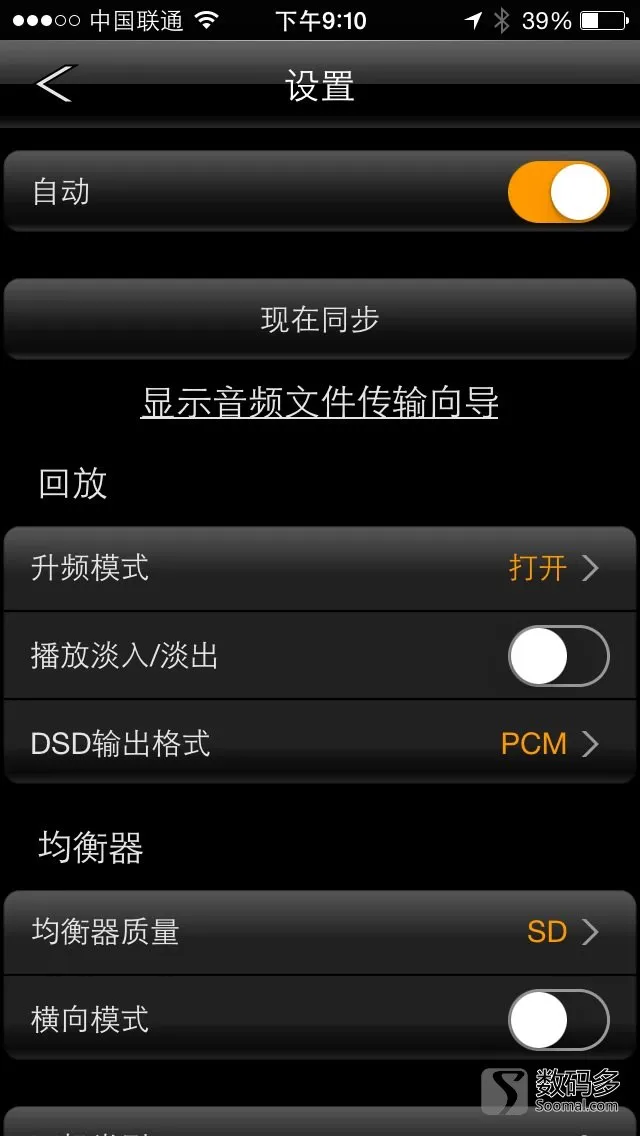Open the 升频模式 setting

(x=320, y=568)
